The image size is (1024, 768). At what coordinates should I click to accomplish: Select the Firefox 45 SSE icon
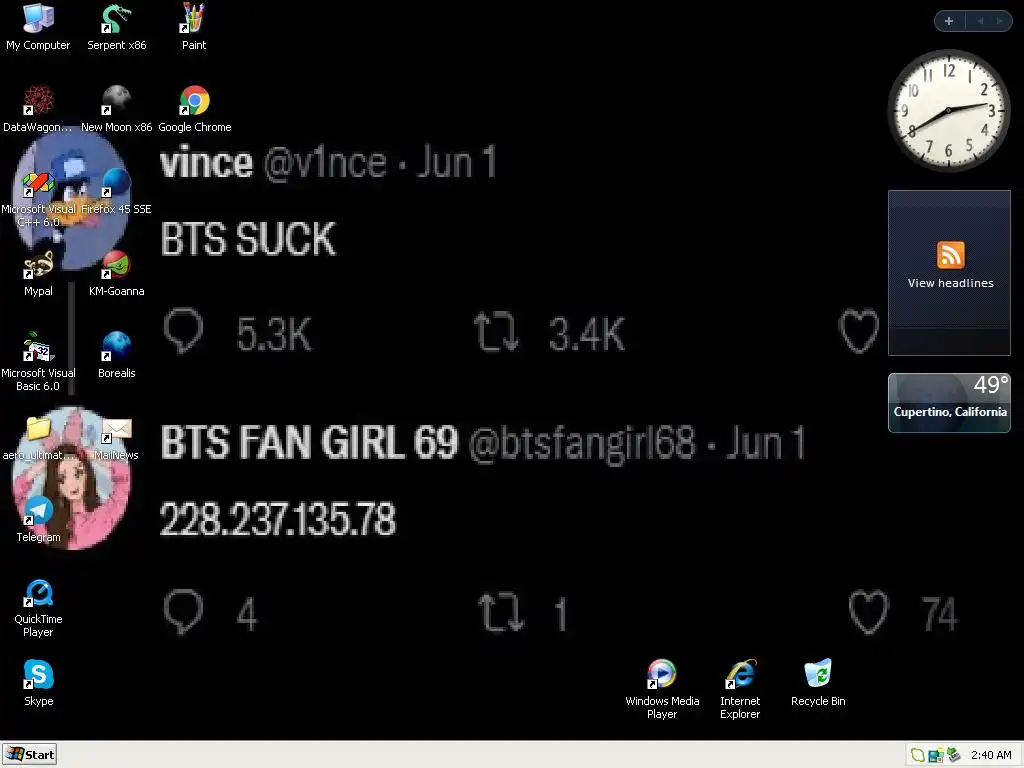pyautogui.click(x=116, y=183)
